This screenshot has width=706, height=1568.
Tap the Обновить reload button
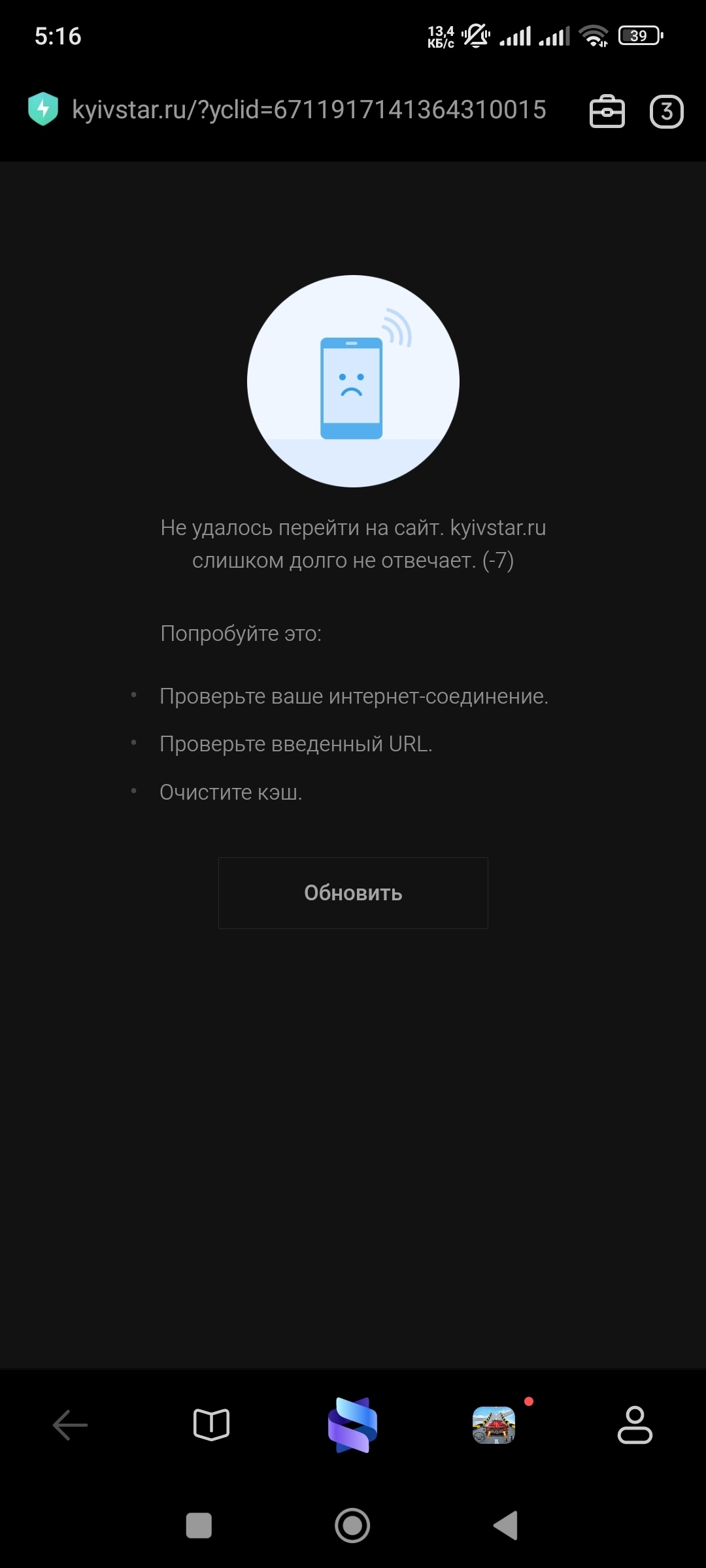click(x=353, y=892)
